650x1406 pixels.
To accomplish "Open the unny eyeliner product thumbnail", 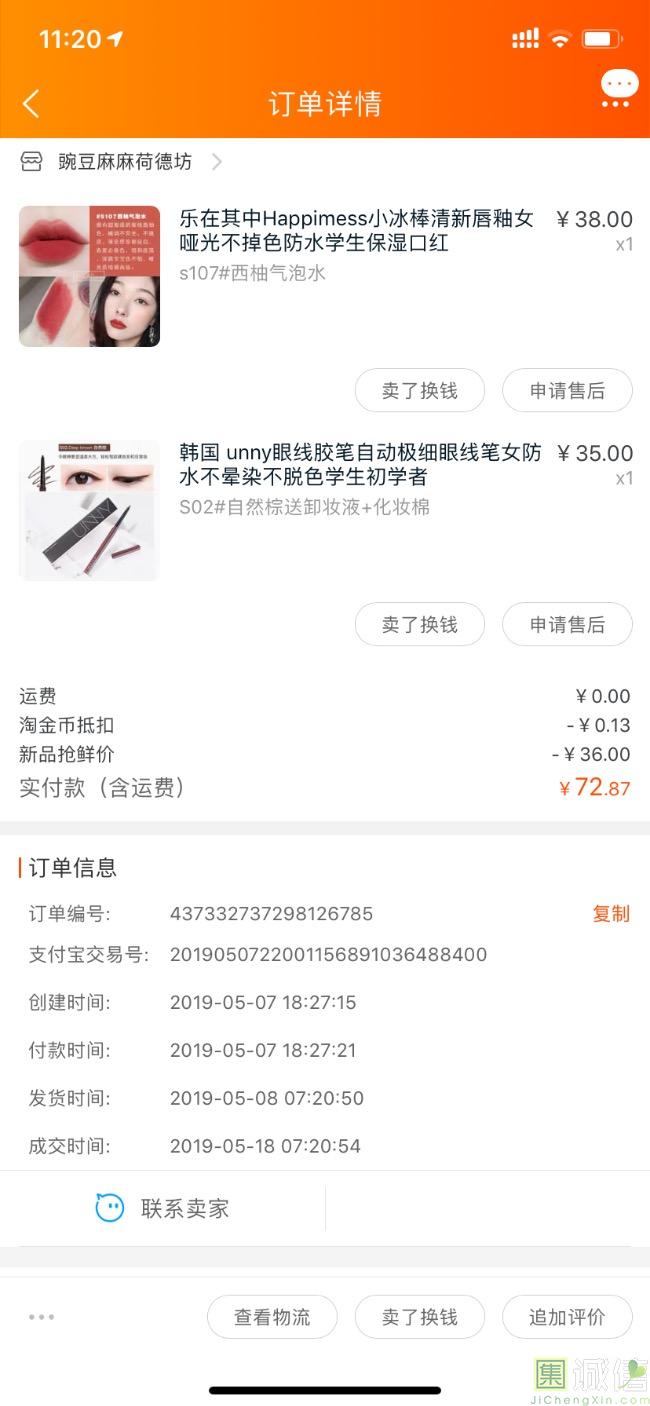I will click(x=89, y=510).
